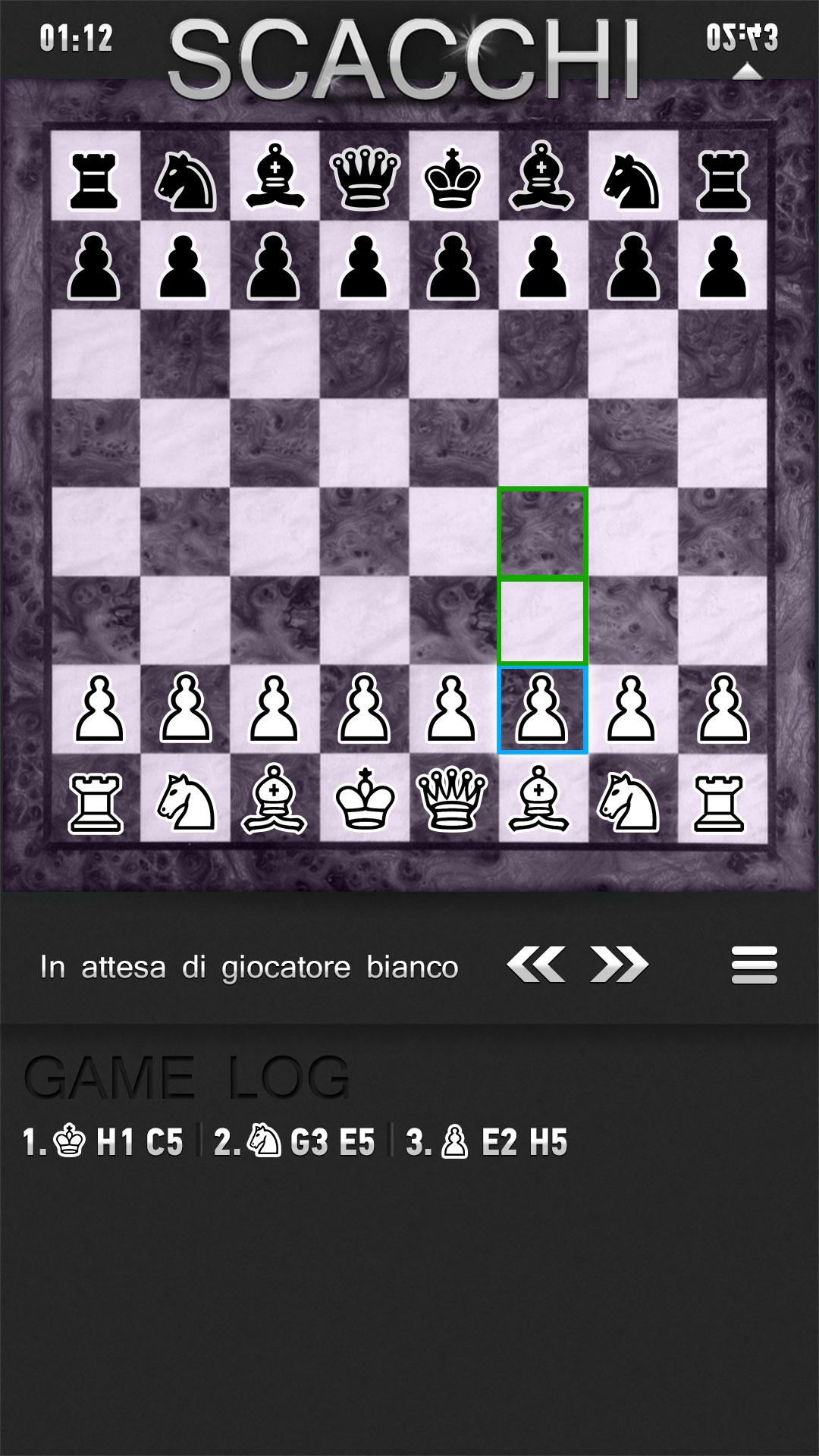This screenshot has width=819, height=1456.
Task: Tap the blue-highlighted white pawn
Action: [x=542, y=710]
